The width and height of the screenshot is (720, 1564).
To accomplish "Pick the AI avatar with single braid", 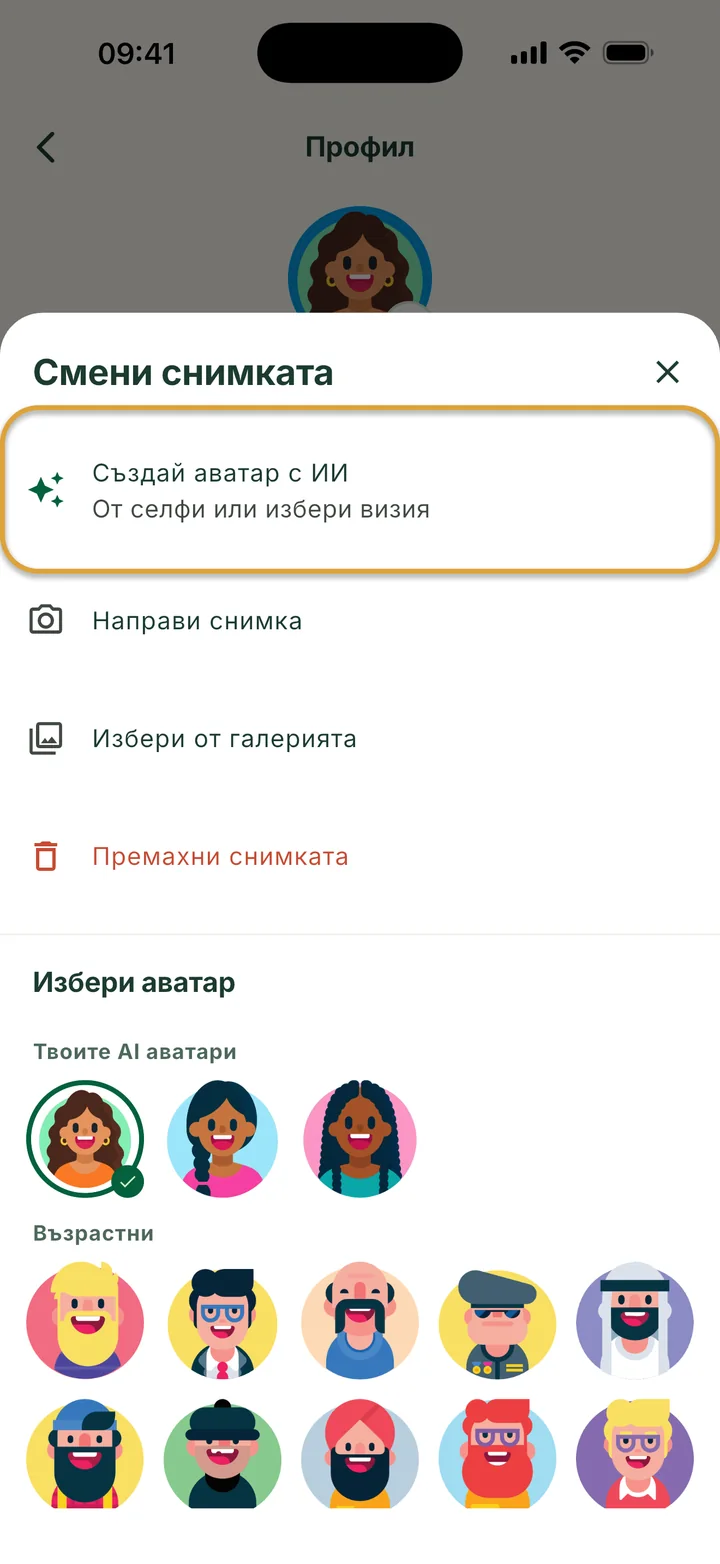I will 222,1139.
